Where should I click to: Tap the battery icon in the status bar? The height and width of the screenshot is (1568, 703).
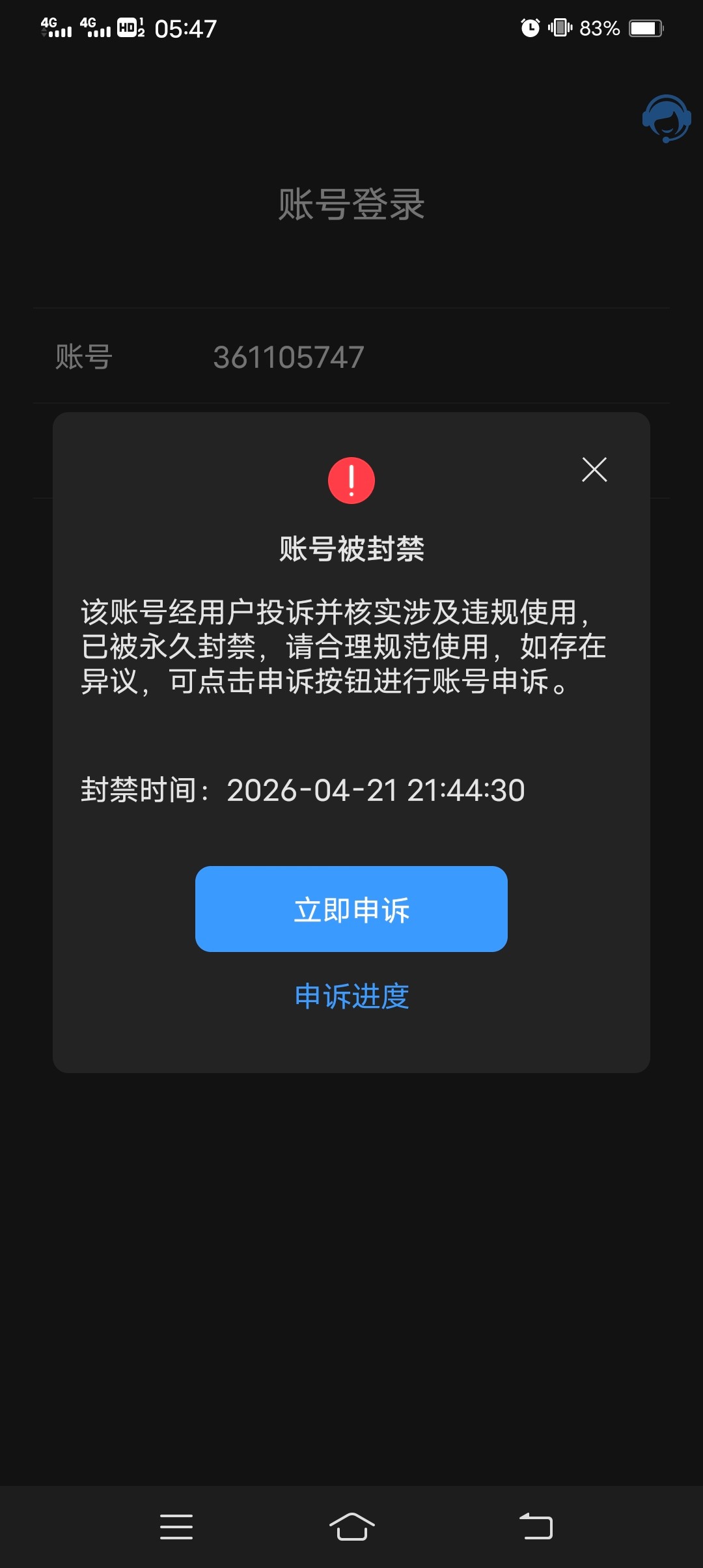[x=644, y=27]
